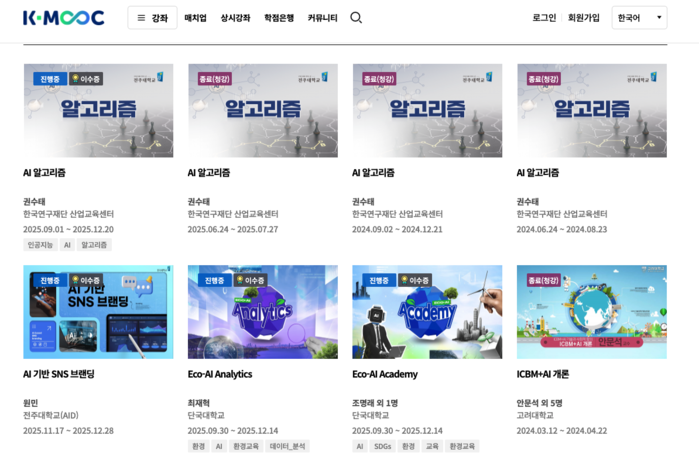Open the 회원가입 sign-up link
The height and width of the screenshot is (456, 699).
[x=584, y=18]
